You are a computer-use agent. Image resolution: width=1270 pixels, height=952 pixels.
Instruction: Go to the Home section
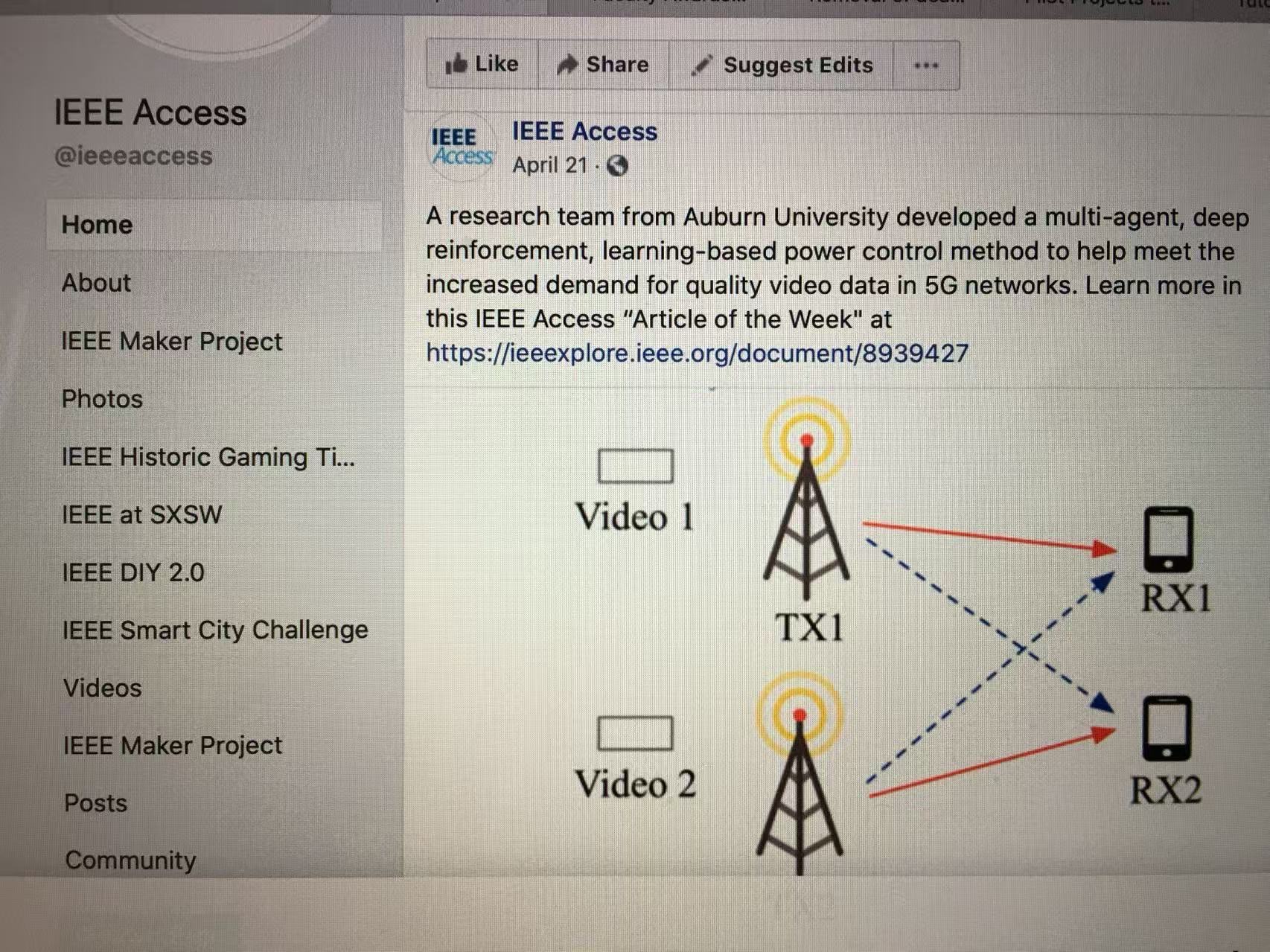[x=98, y=225]
